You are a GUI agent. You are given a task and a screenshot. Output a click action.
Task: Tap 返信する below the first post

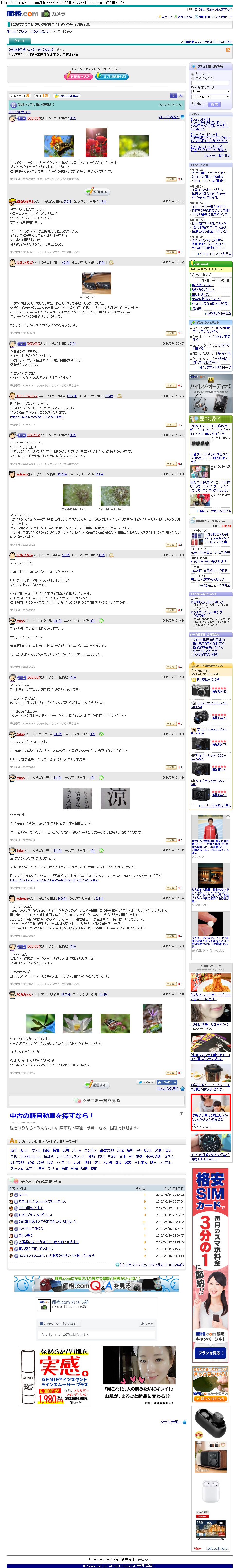click(x=97, y=191)
